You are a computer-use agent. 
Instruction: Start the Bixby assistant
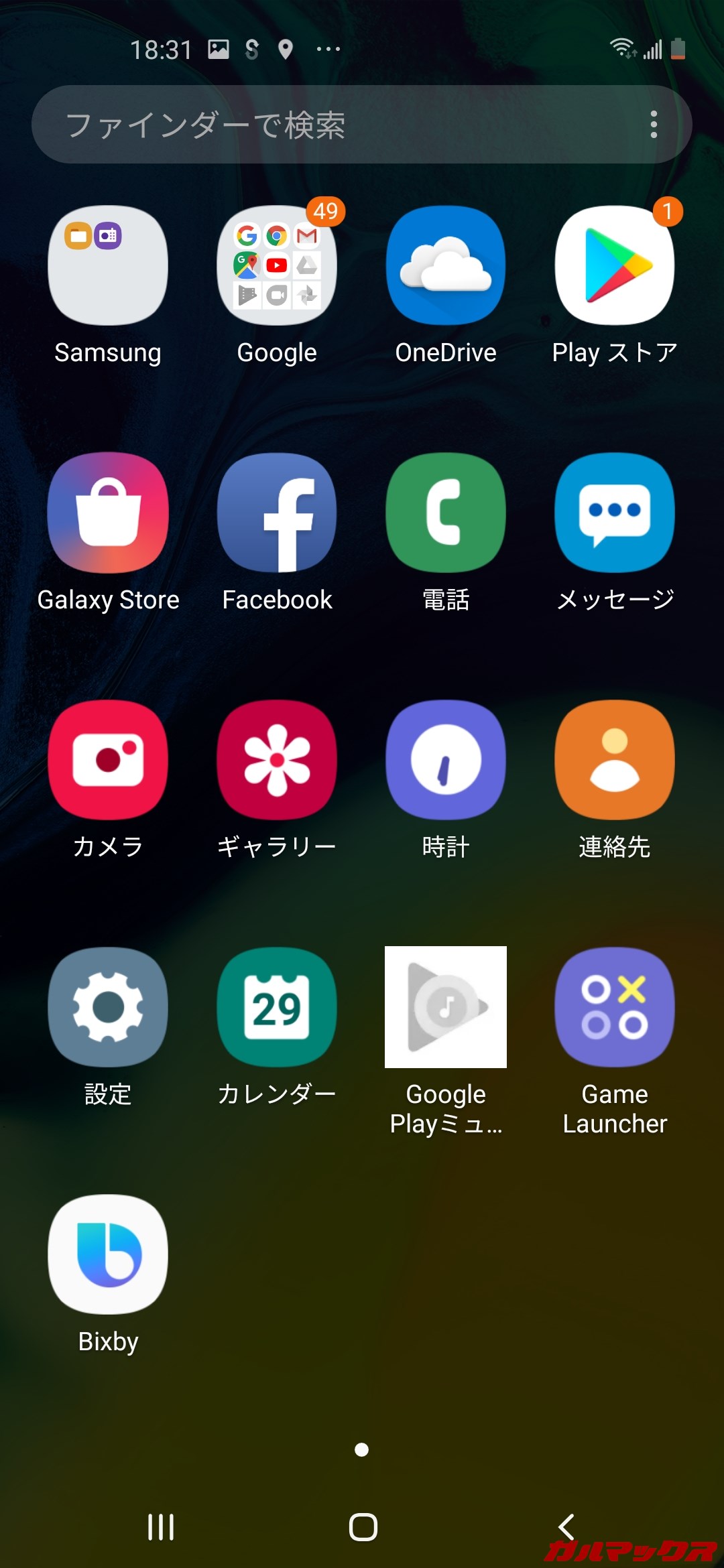point(108,1254)
